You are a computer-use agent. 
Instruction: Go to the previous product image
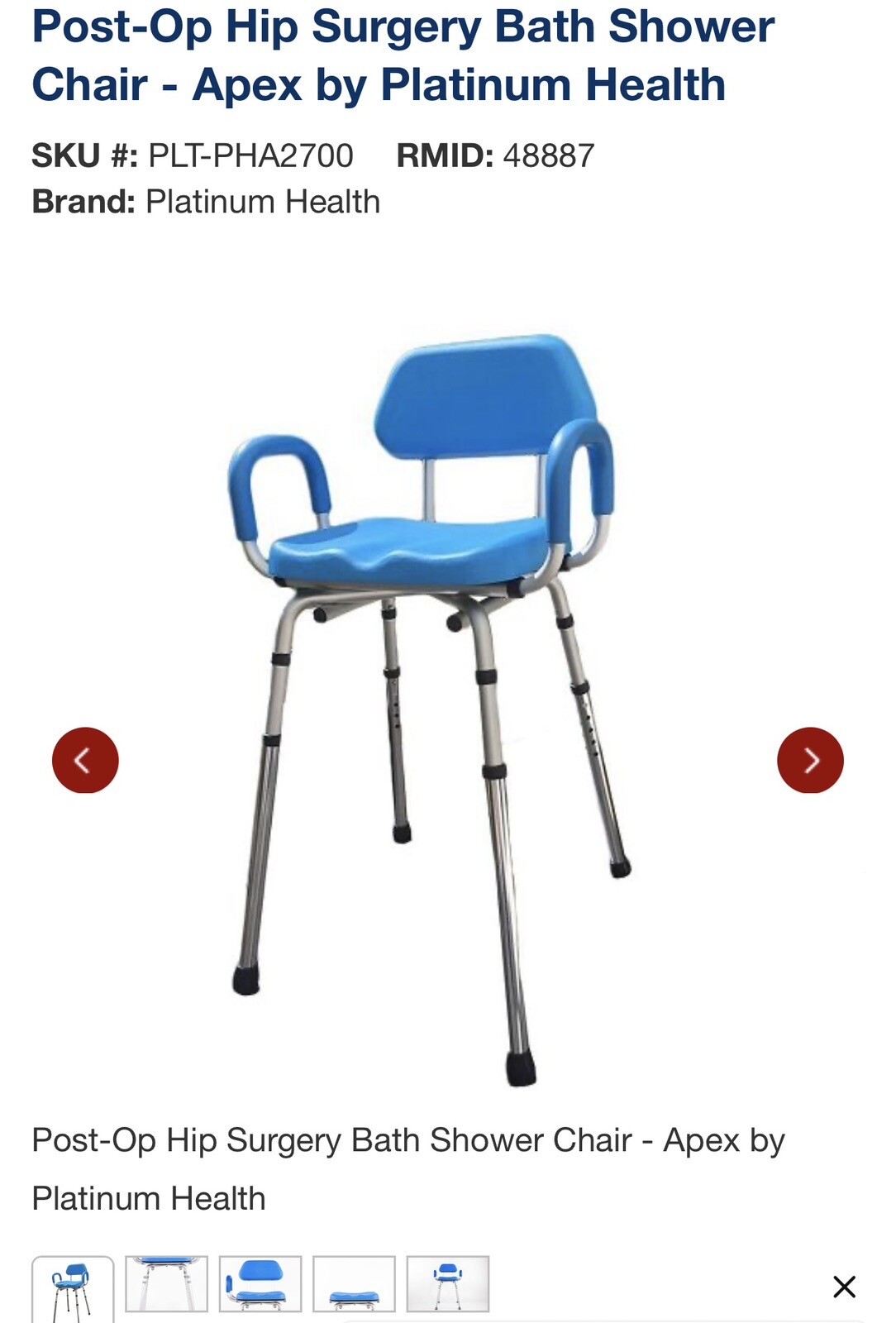[85, 760]
